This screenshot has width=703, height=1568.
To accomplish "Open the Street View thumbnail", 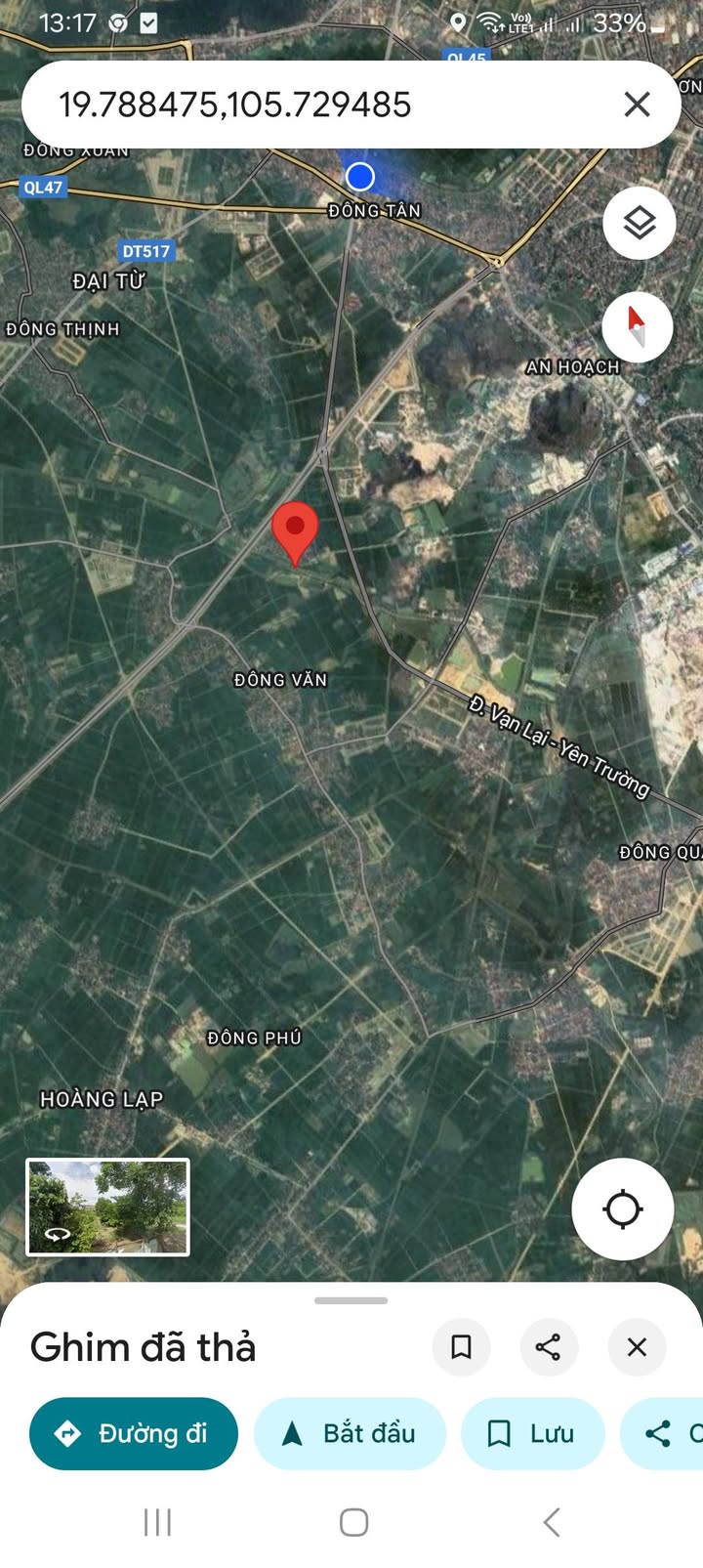I will [107, 1207].
